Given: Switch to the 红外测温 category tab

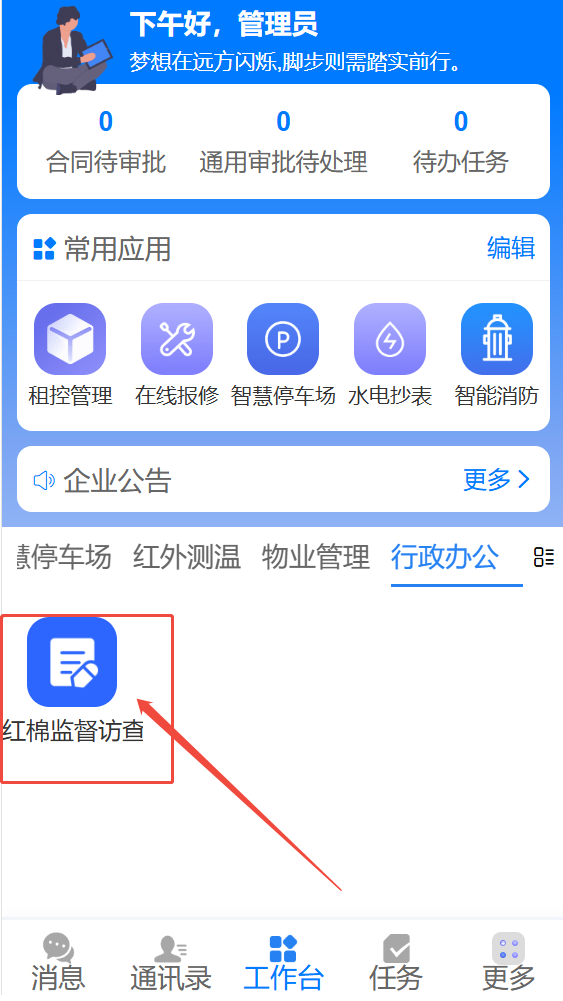Looking at the screenshot, I should [x=186, y=557].
